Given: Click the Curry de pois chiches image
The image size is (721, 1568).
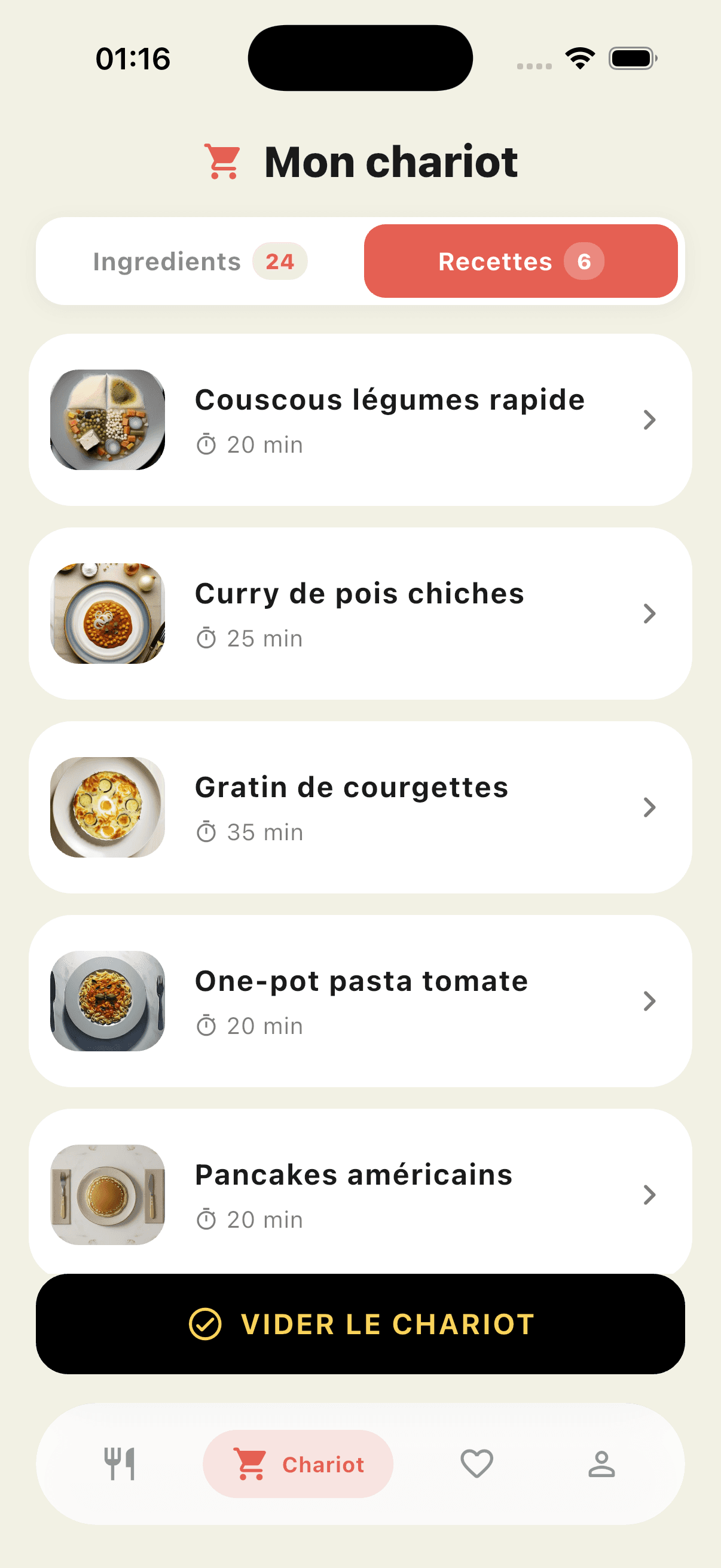Looking at the screenshot, I should (x=107, y=614).
